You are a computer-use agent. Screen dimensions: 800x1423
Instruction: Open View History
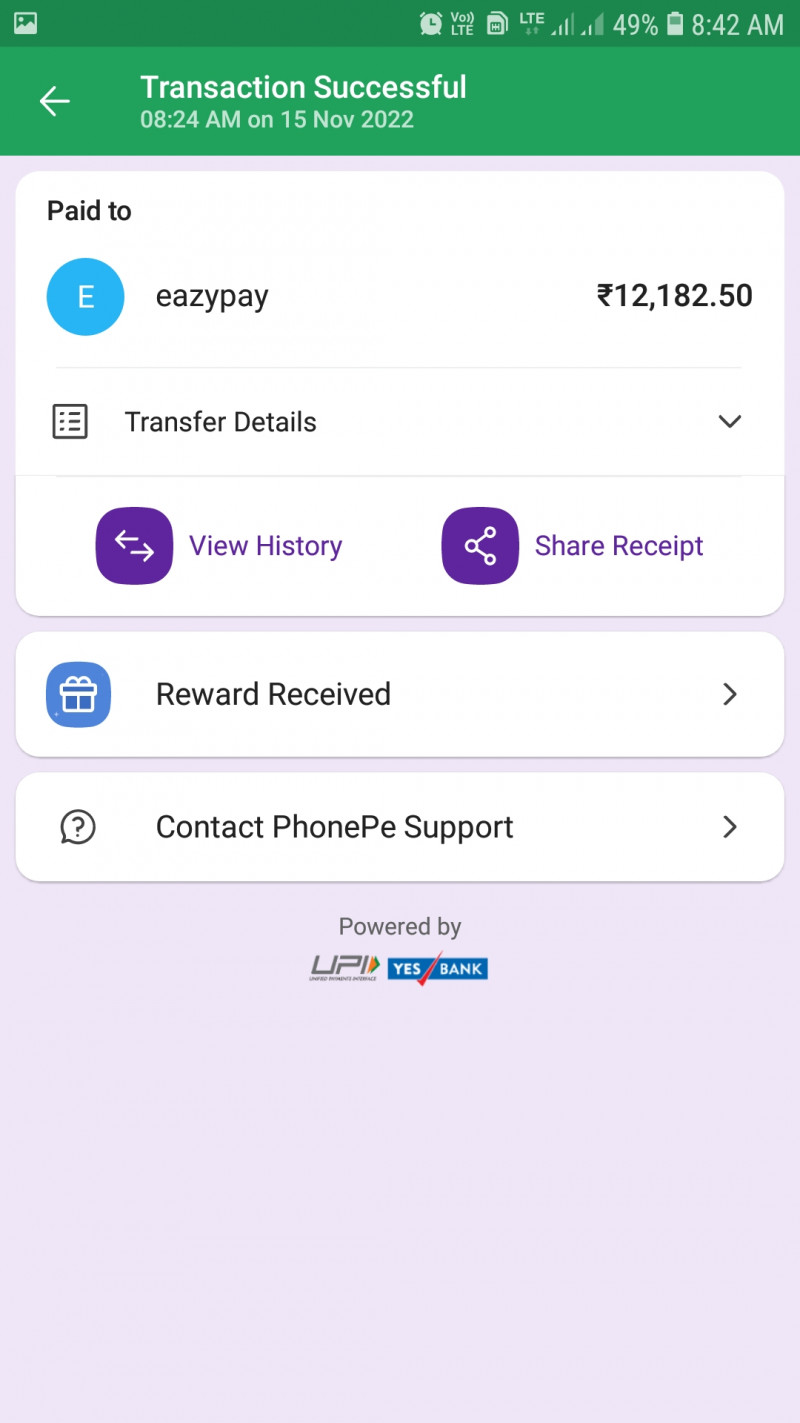point(220,546)
